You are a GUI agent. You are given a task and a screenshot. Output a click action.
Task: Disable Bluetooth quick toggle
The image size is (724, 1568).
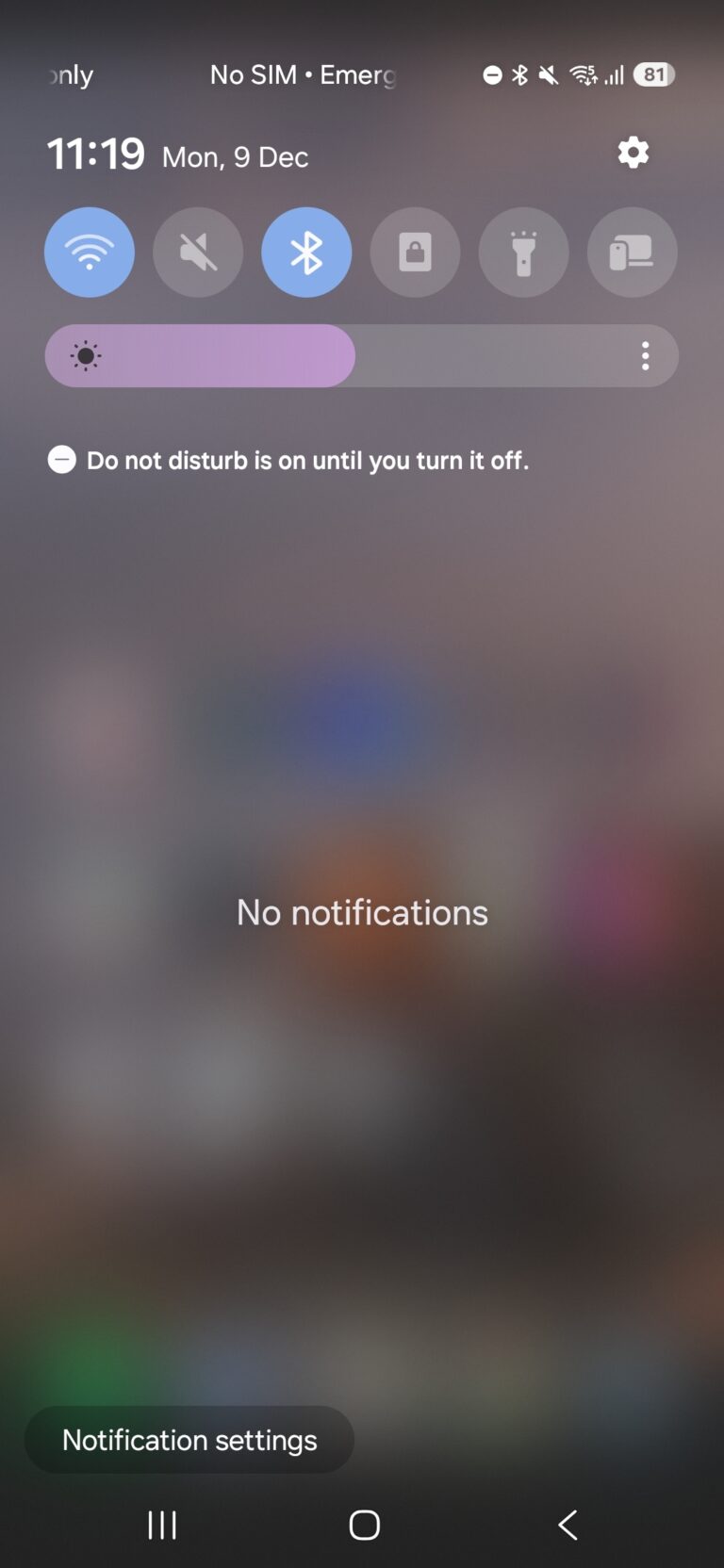[x=306, y=253]
